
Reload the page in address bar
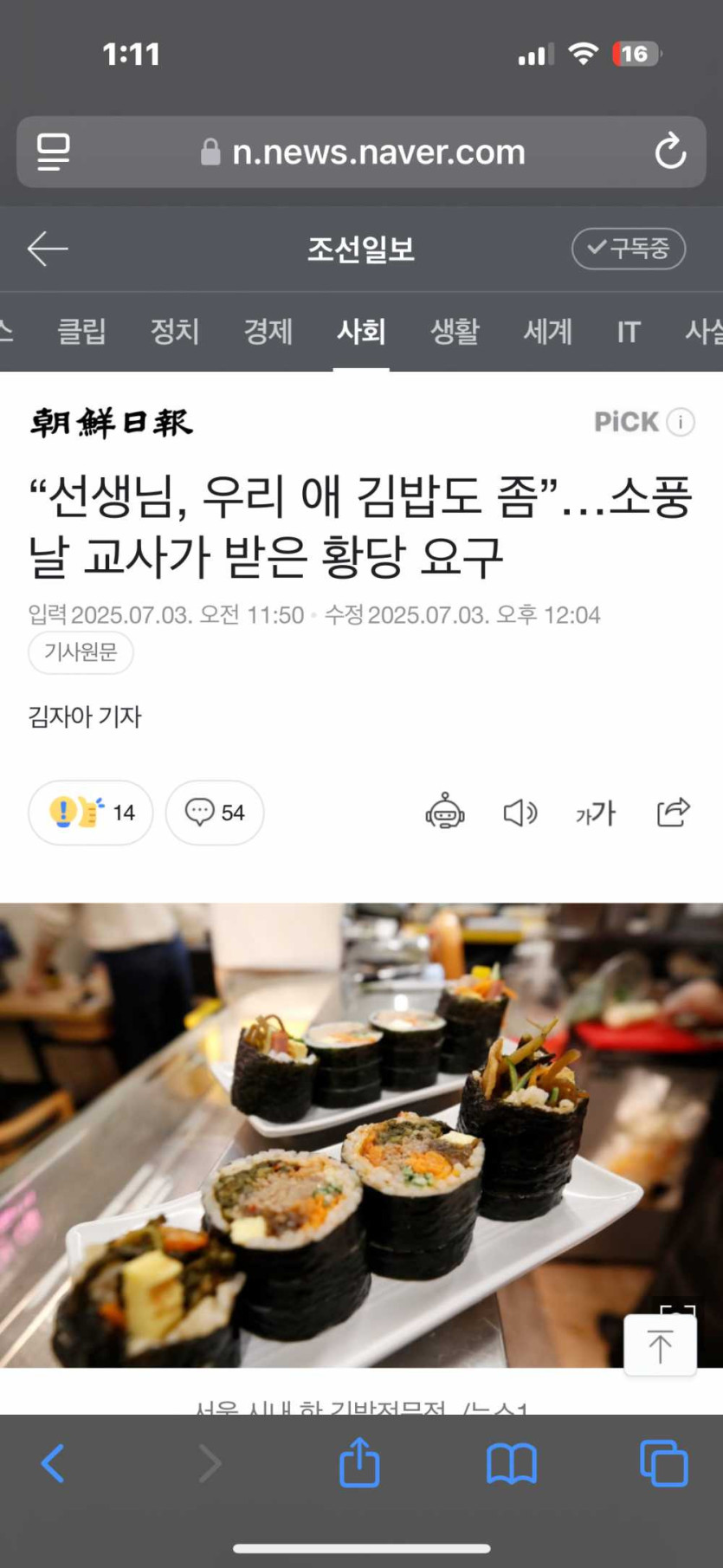(x=669, y=152)
